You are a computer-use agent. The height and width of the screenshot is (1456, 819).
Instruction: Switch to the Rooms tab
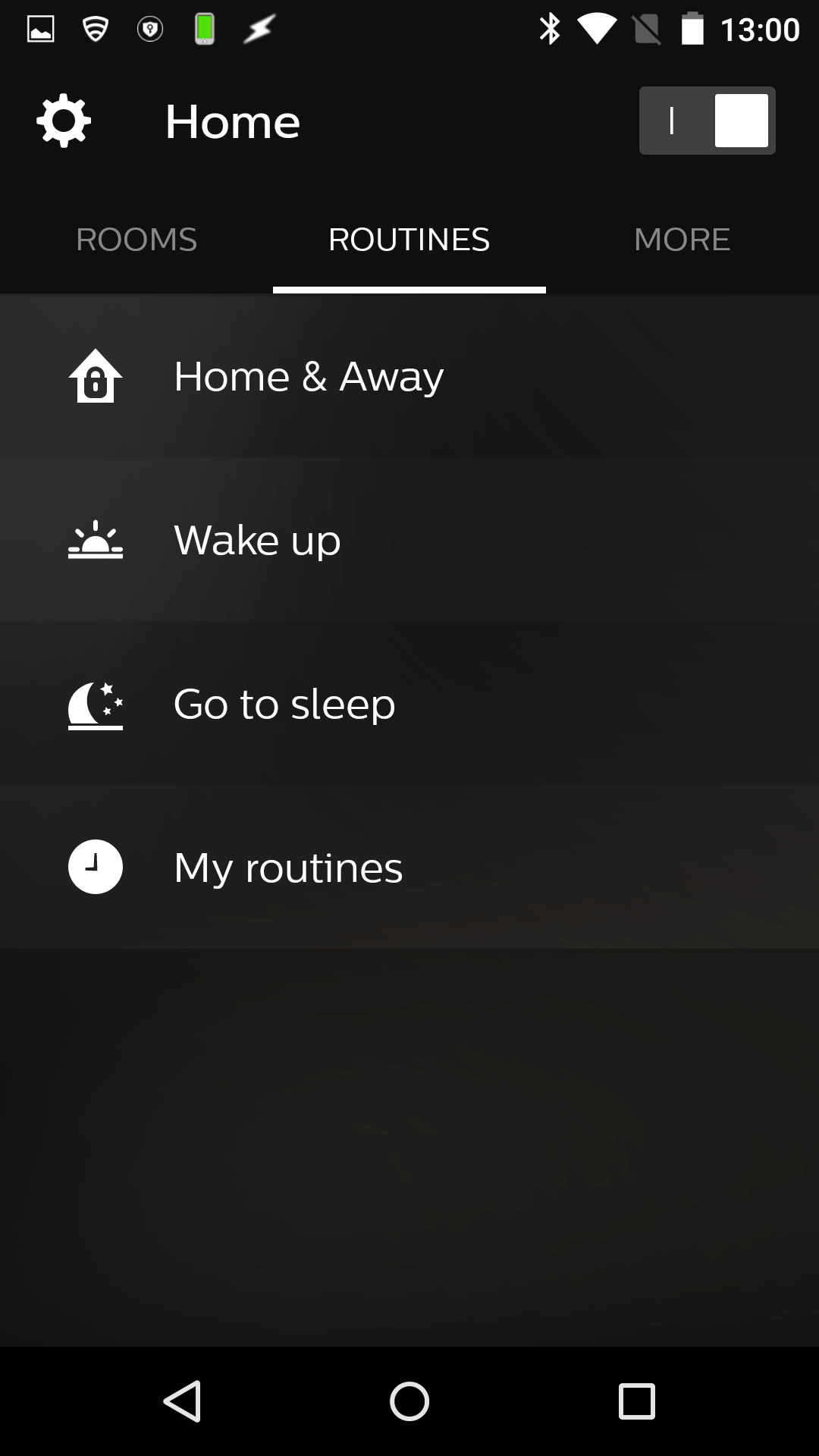tap(136, 240)
